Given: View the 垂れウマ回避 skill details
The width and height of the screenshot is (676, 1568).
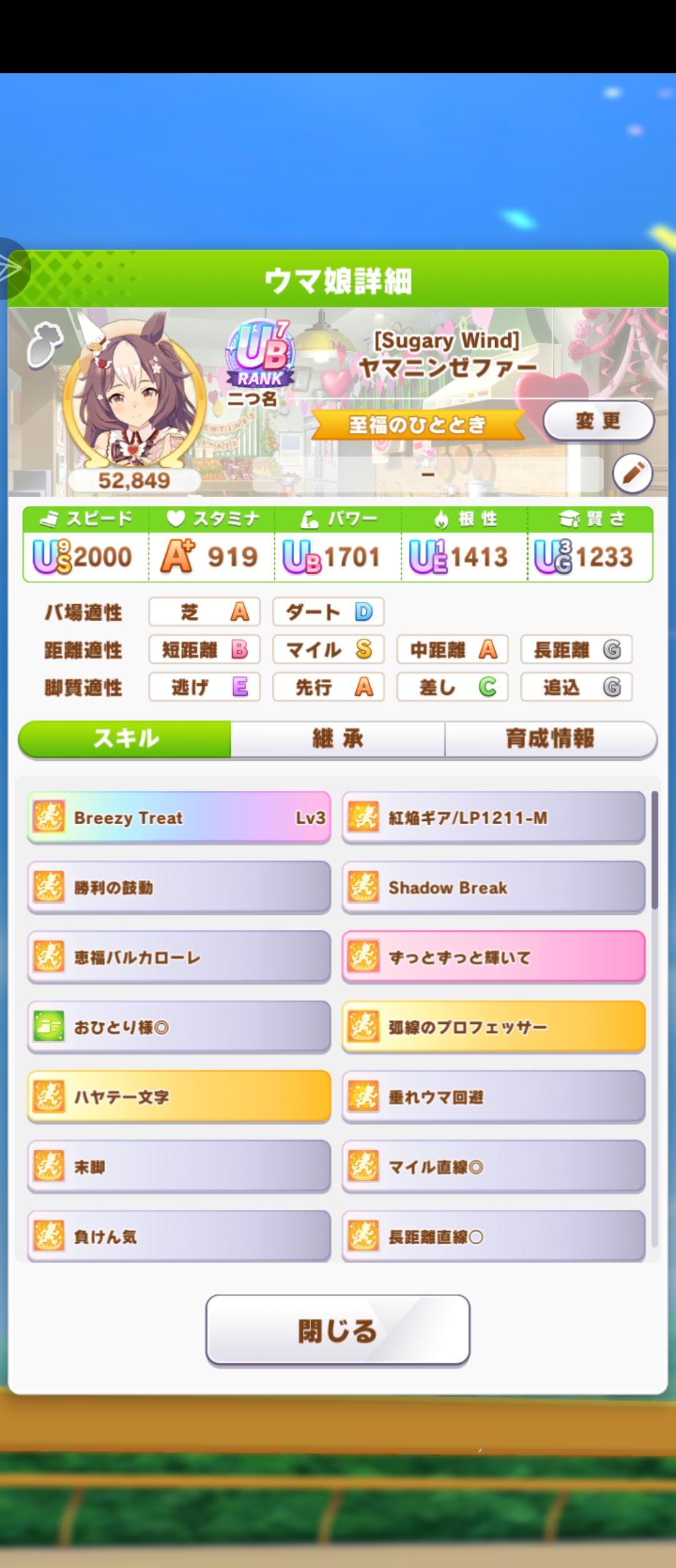Looking at the screenshot, I should [493, 1097].
